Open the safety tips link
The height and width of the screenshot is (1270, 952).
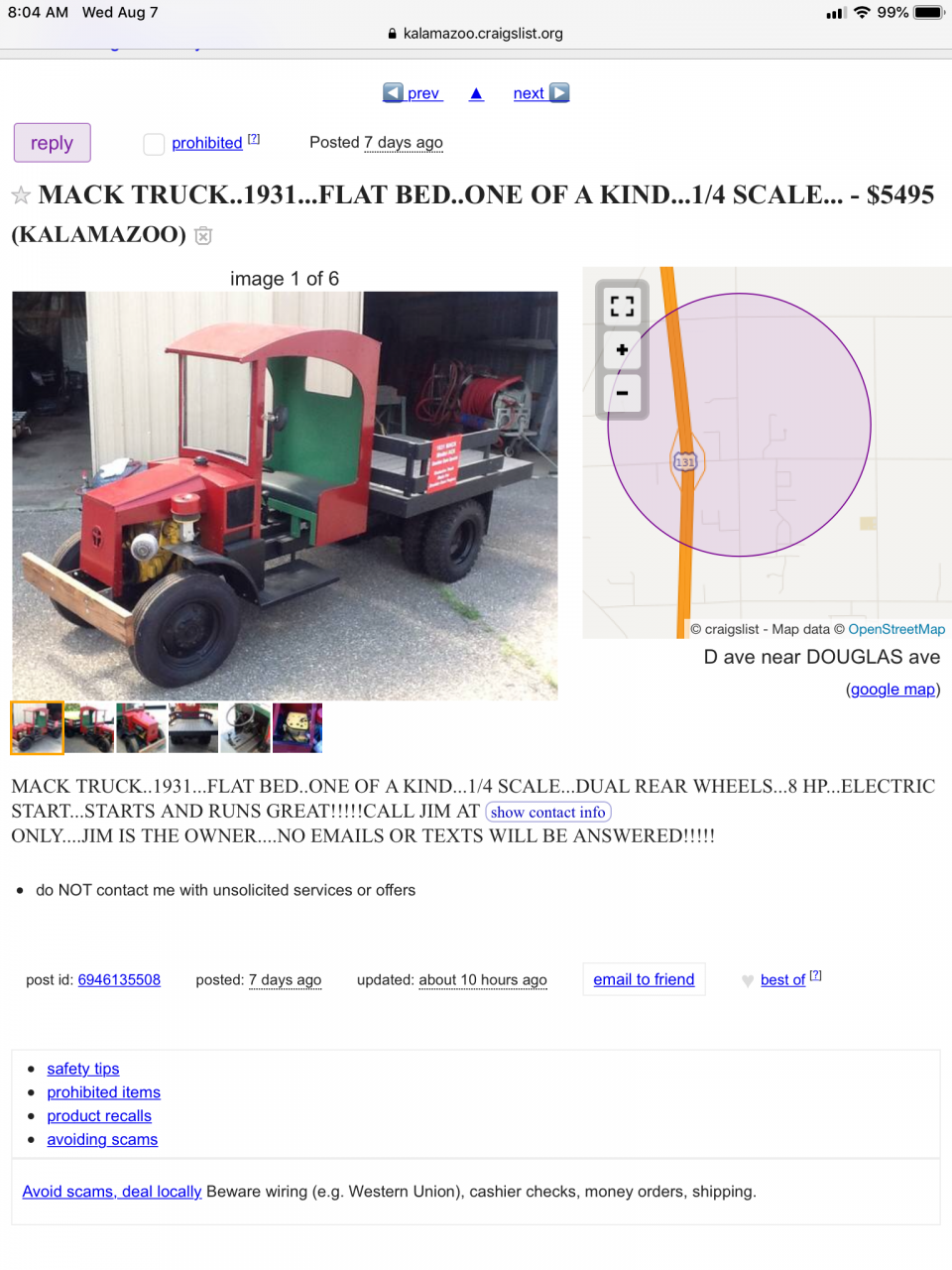83,1069
